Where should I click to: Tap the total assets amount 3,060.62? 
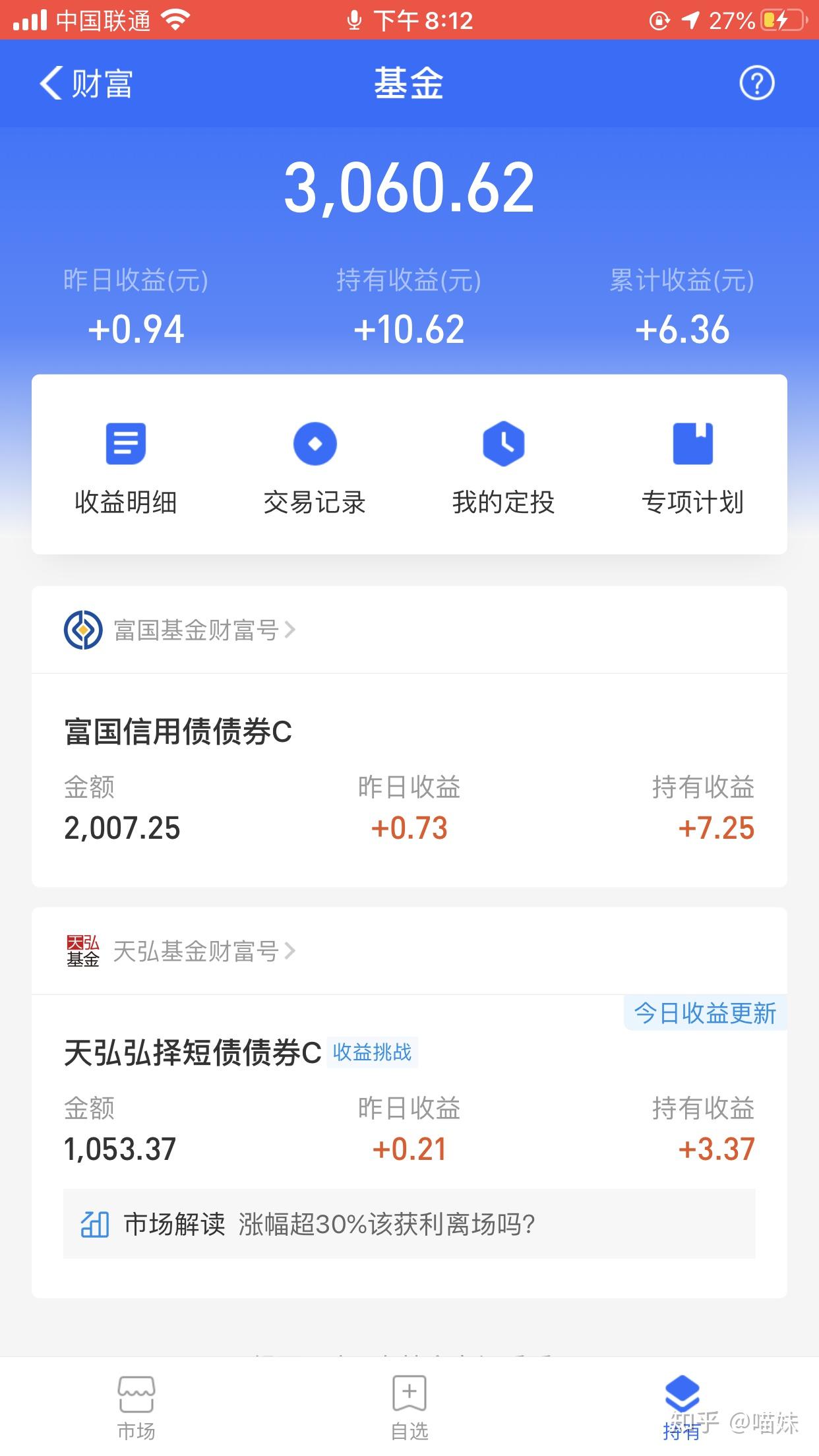(409, 190)
